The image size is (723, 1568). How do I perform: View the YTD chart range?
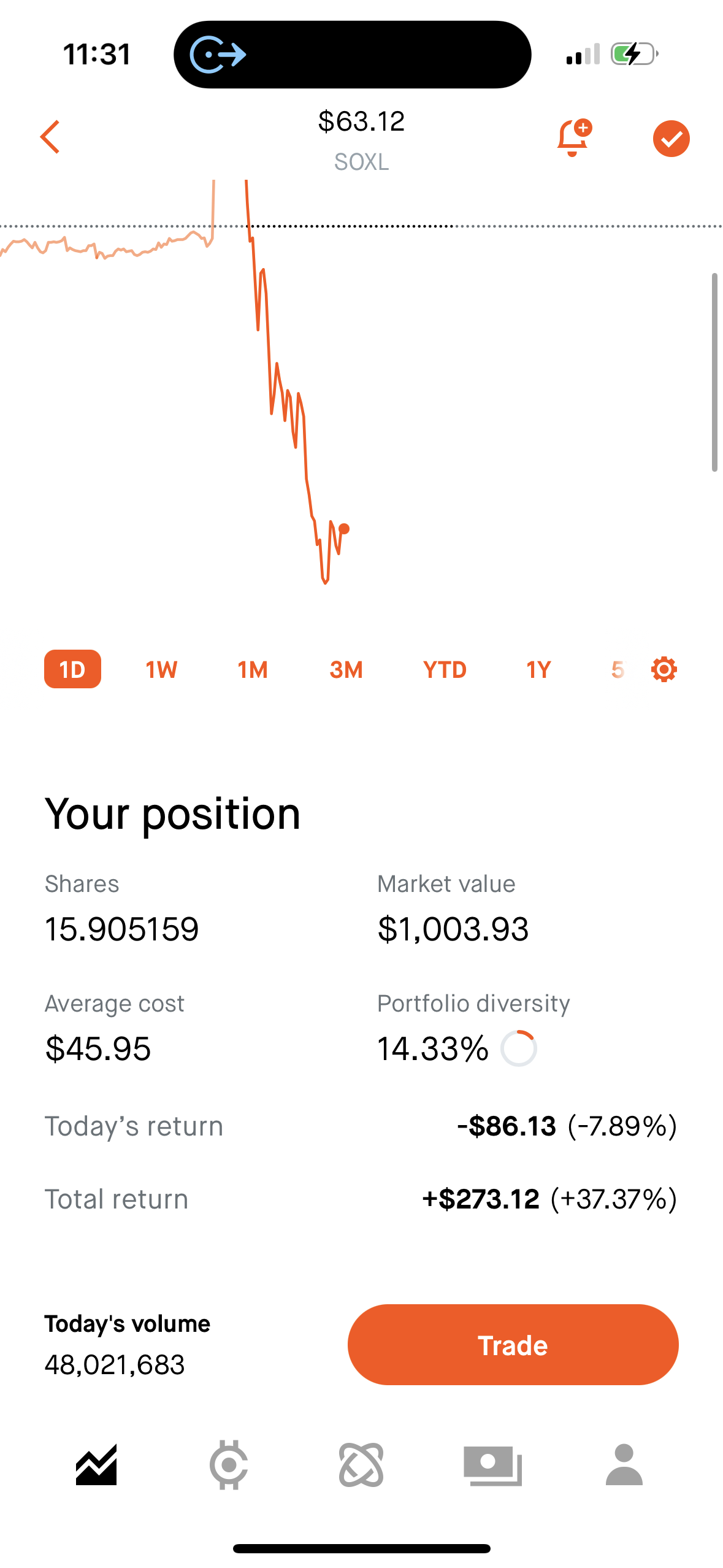click(445, 669)
